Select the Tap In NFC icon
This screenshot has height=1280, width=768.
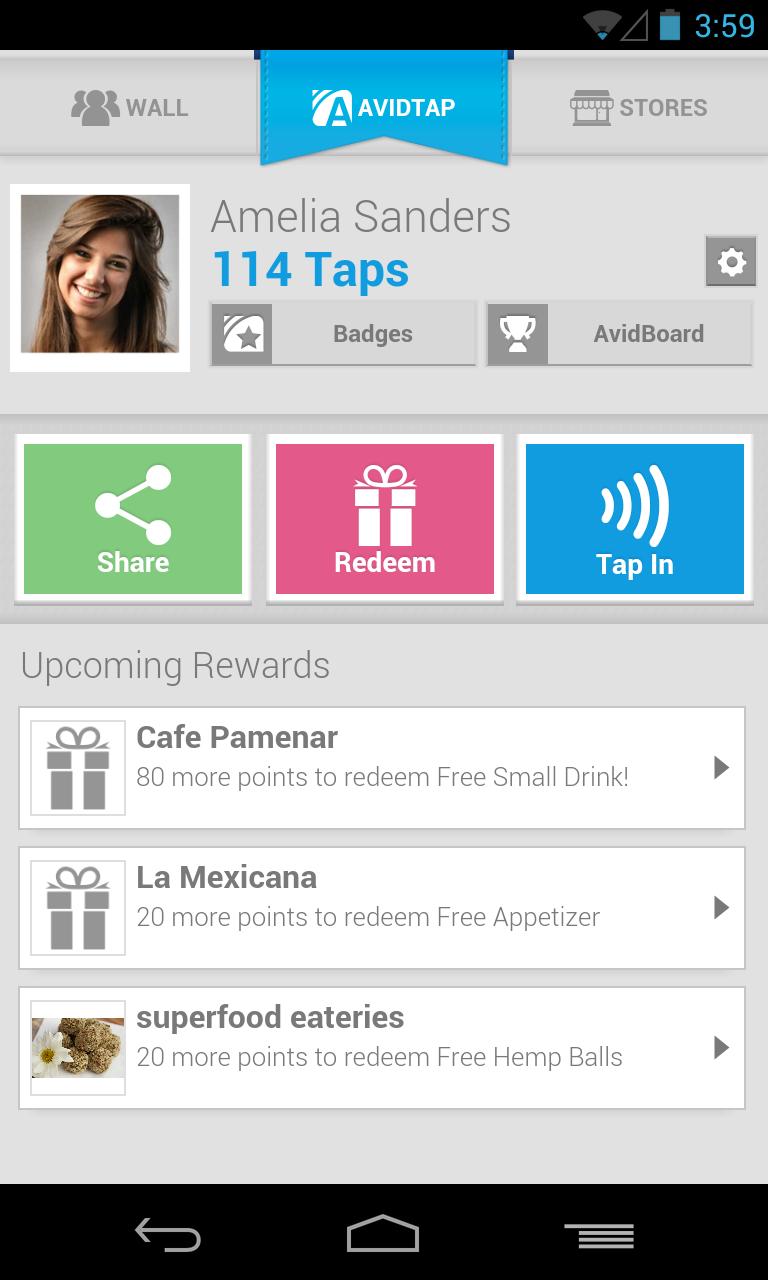tap(634, 503)
